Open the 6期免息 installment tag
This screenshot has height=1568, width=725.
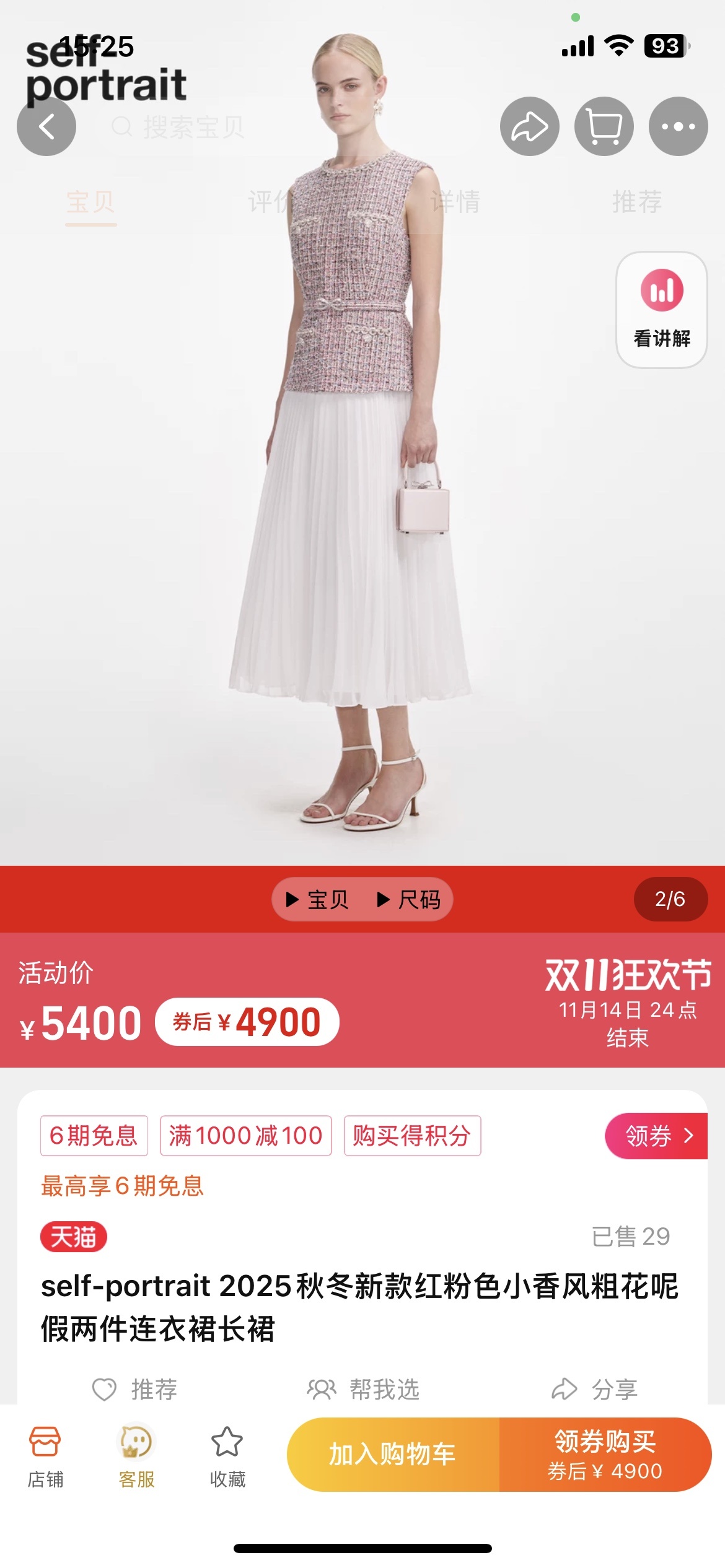click(94, 1136)
